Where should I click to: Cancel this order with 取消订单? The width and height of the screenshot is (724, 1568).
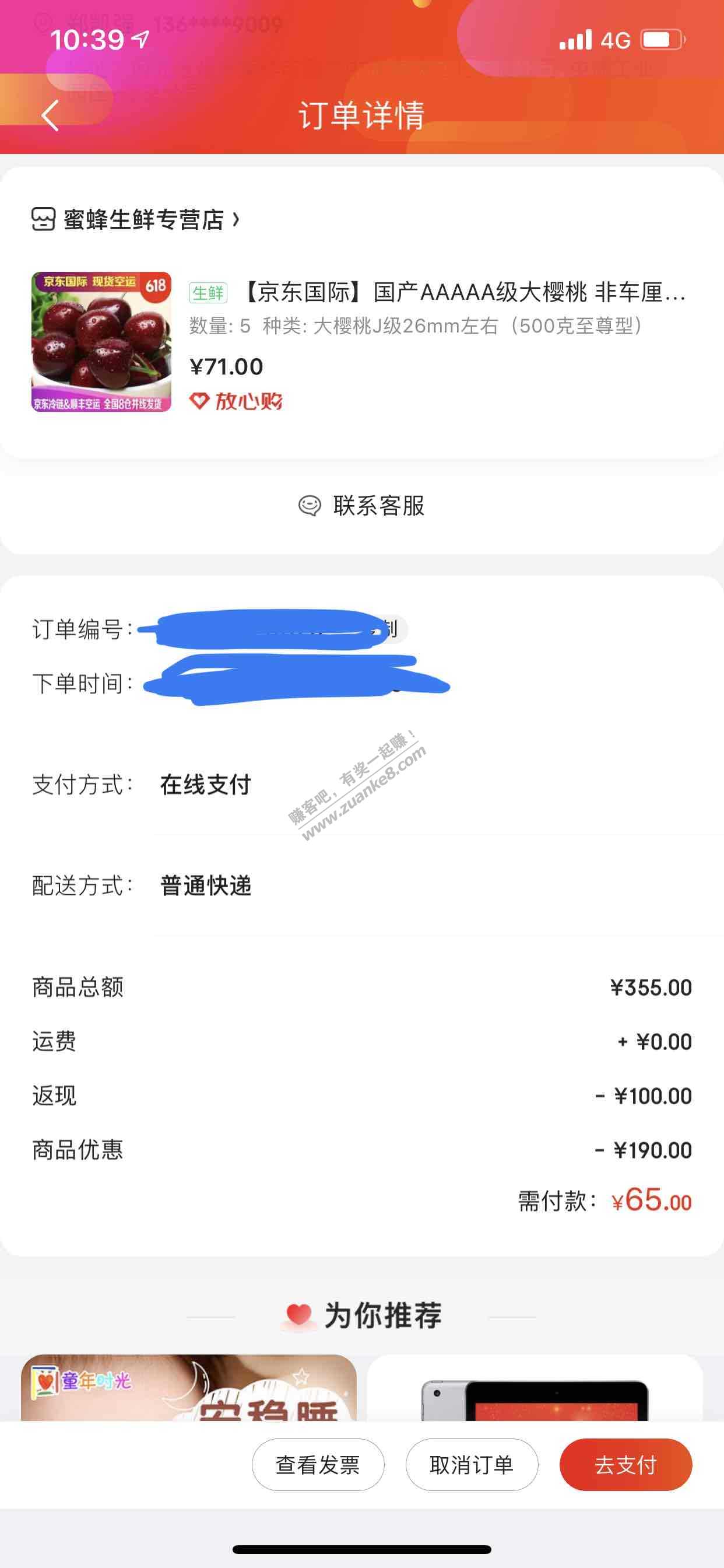point(472,1464)
